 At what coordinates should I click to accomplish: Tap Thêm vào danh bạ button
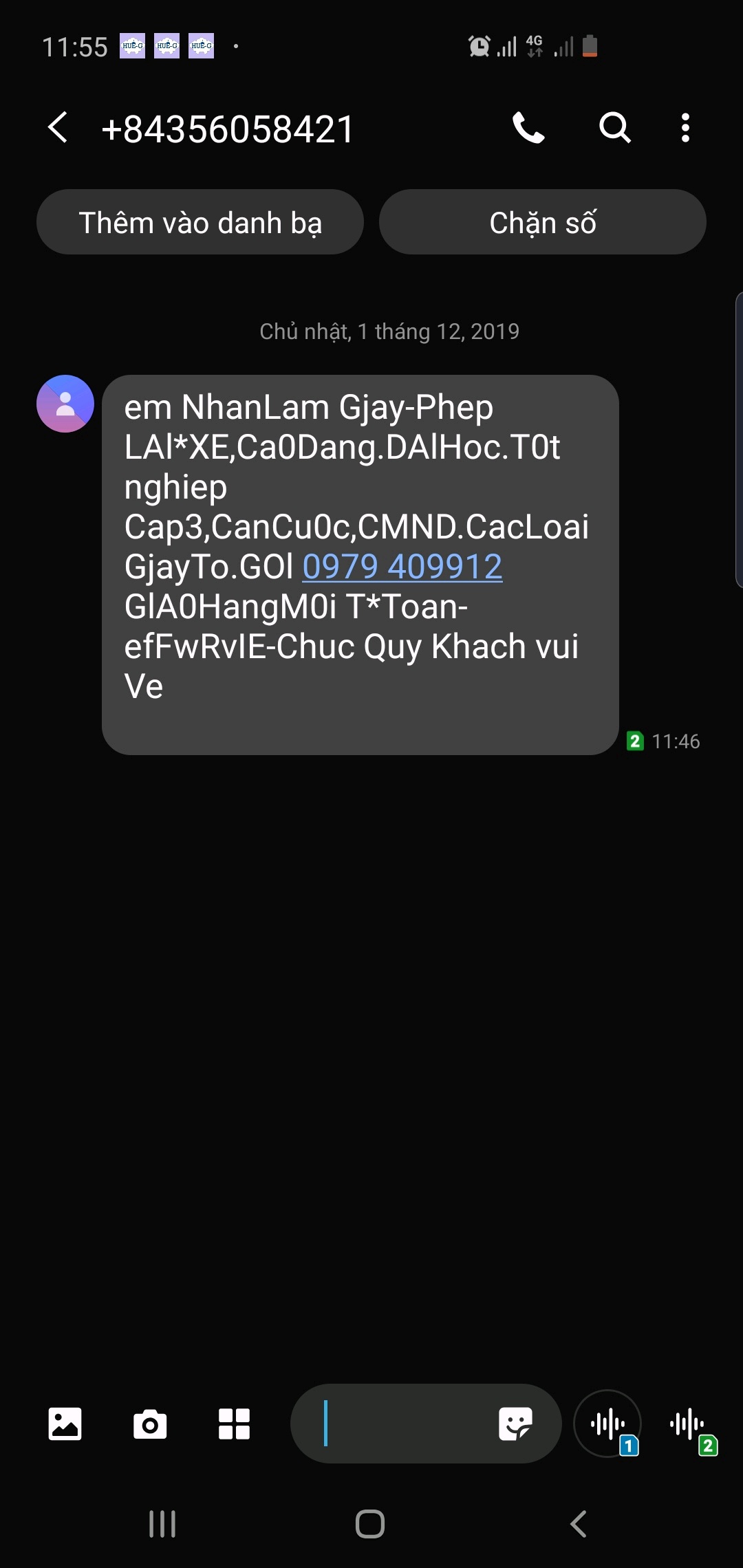tap(200, 222)
